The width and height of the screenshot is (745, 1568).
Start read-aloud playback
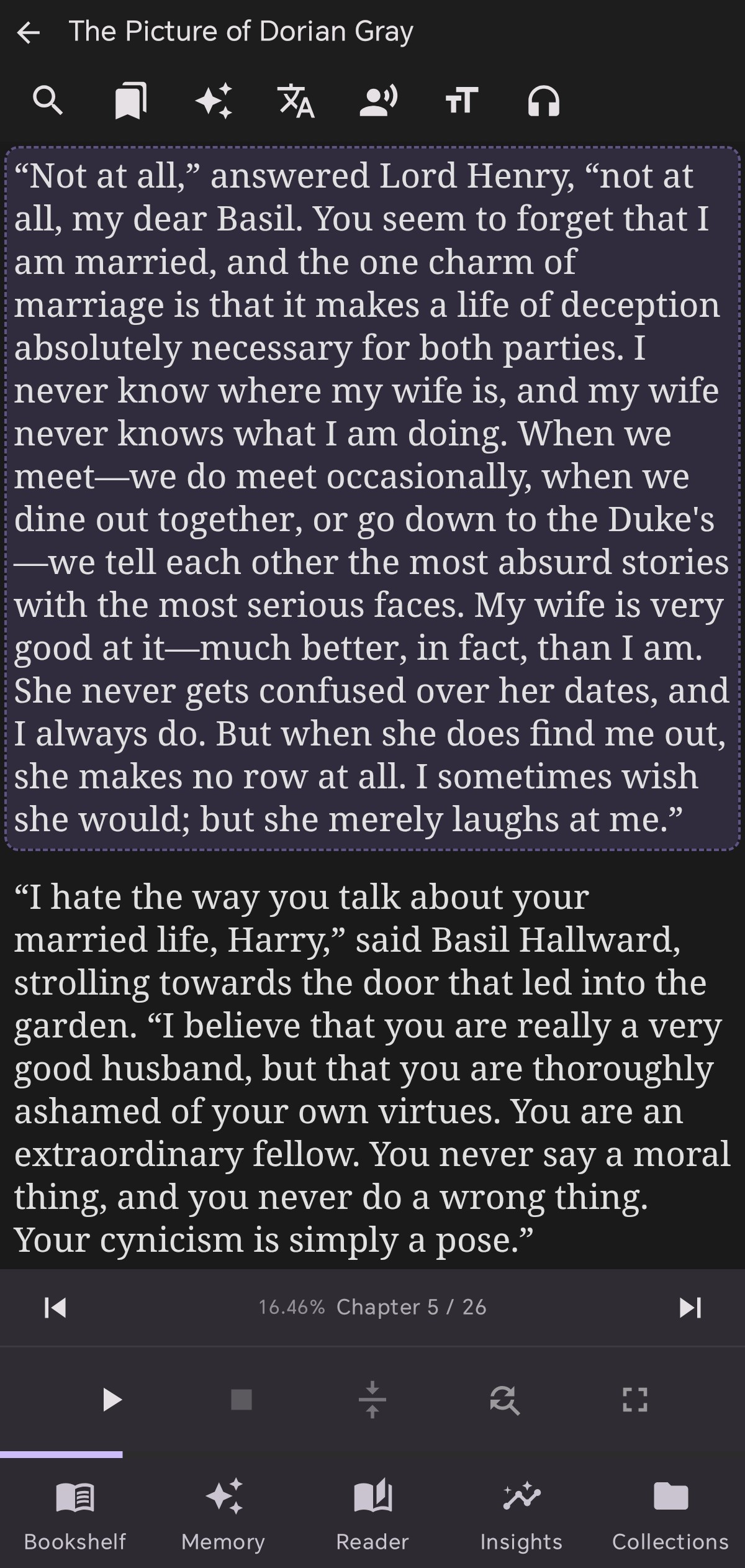112,1400
